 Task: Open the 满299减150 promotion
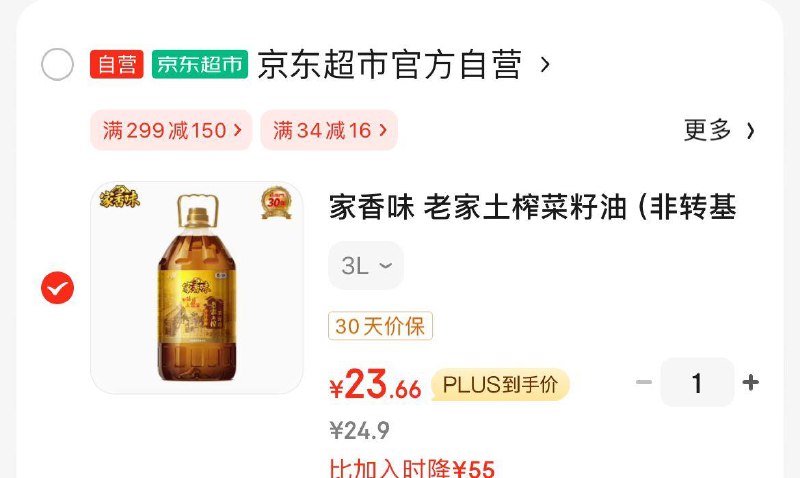[172, 130]
